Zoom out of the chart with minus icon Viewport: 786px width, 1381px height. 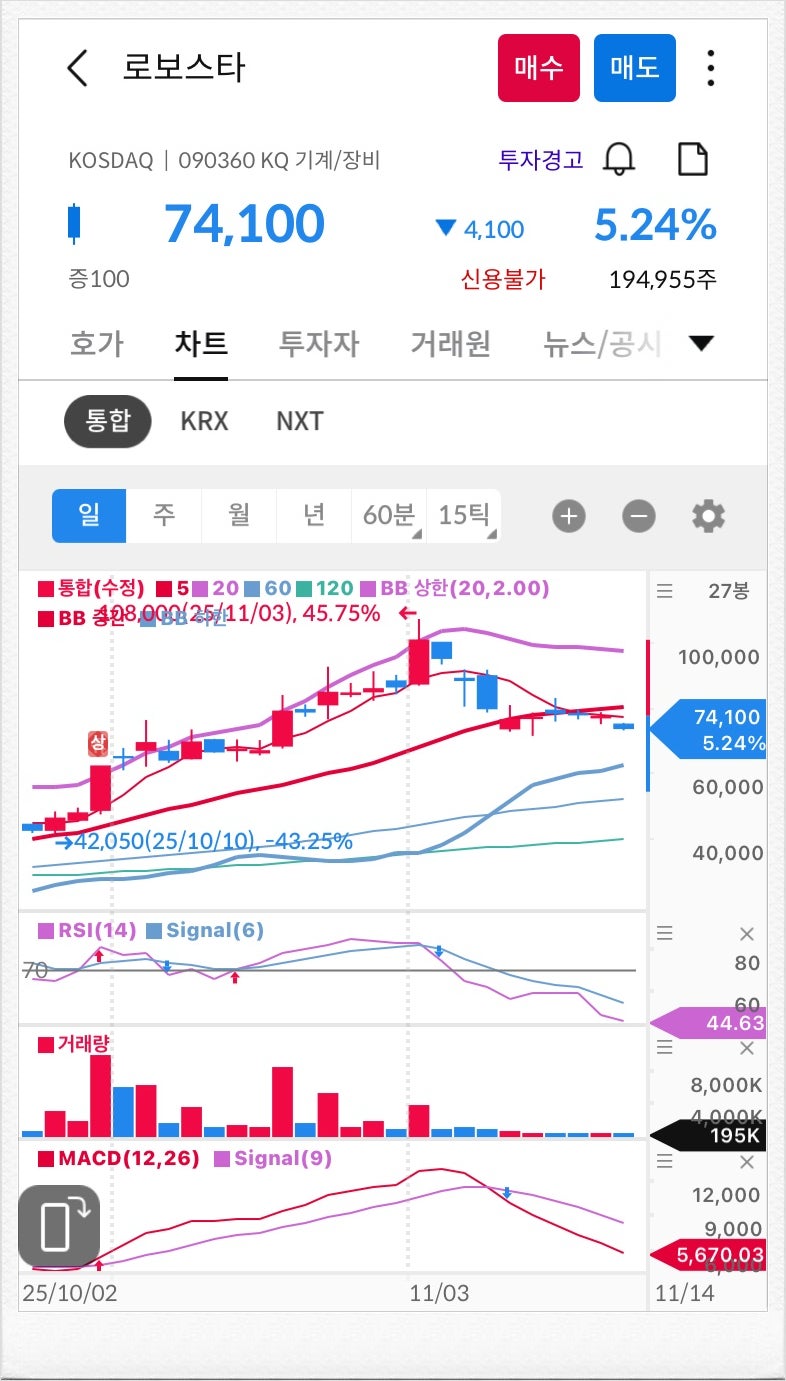coord(638,516)
